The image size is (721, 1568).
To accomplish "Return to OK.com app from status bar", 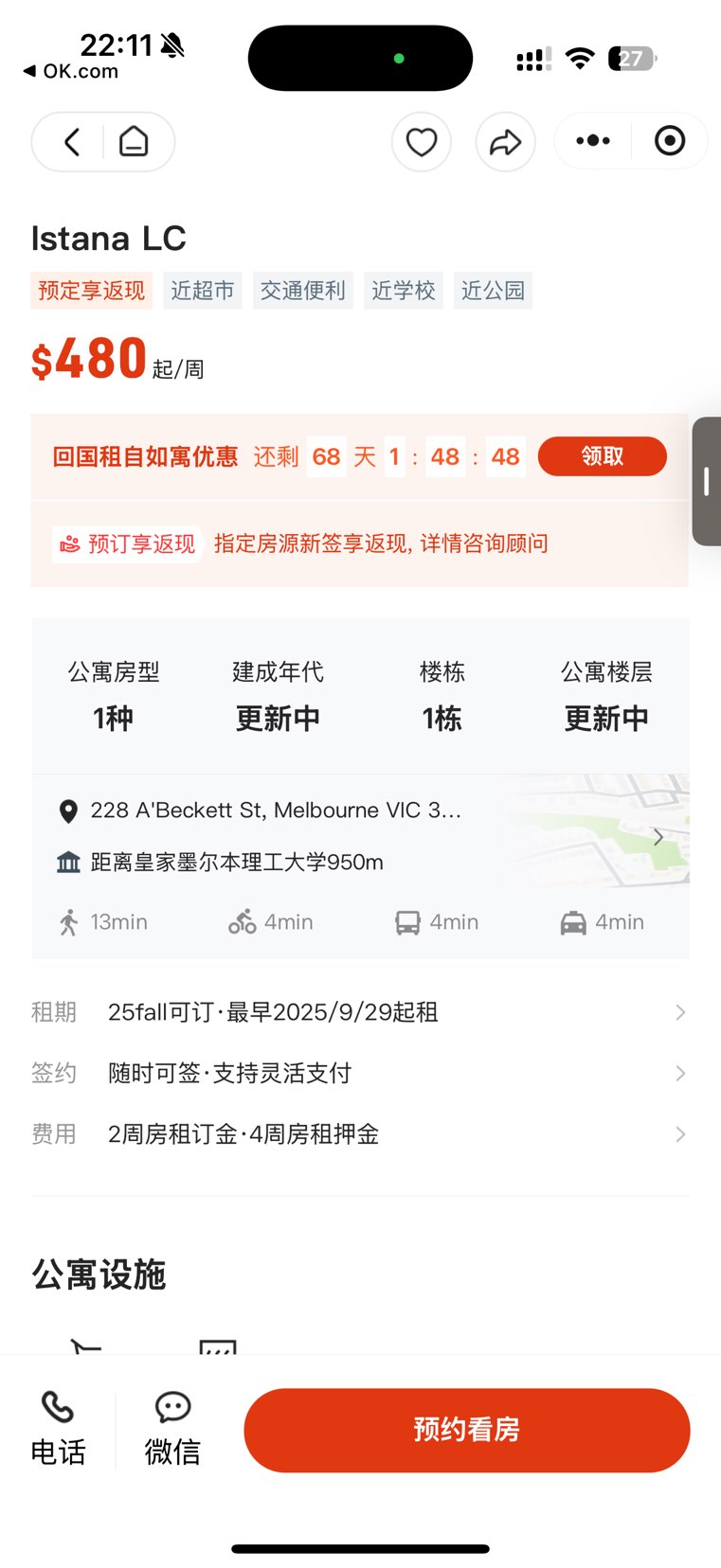I will pyautogui.click(x=71, y=71).
